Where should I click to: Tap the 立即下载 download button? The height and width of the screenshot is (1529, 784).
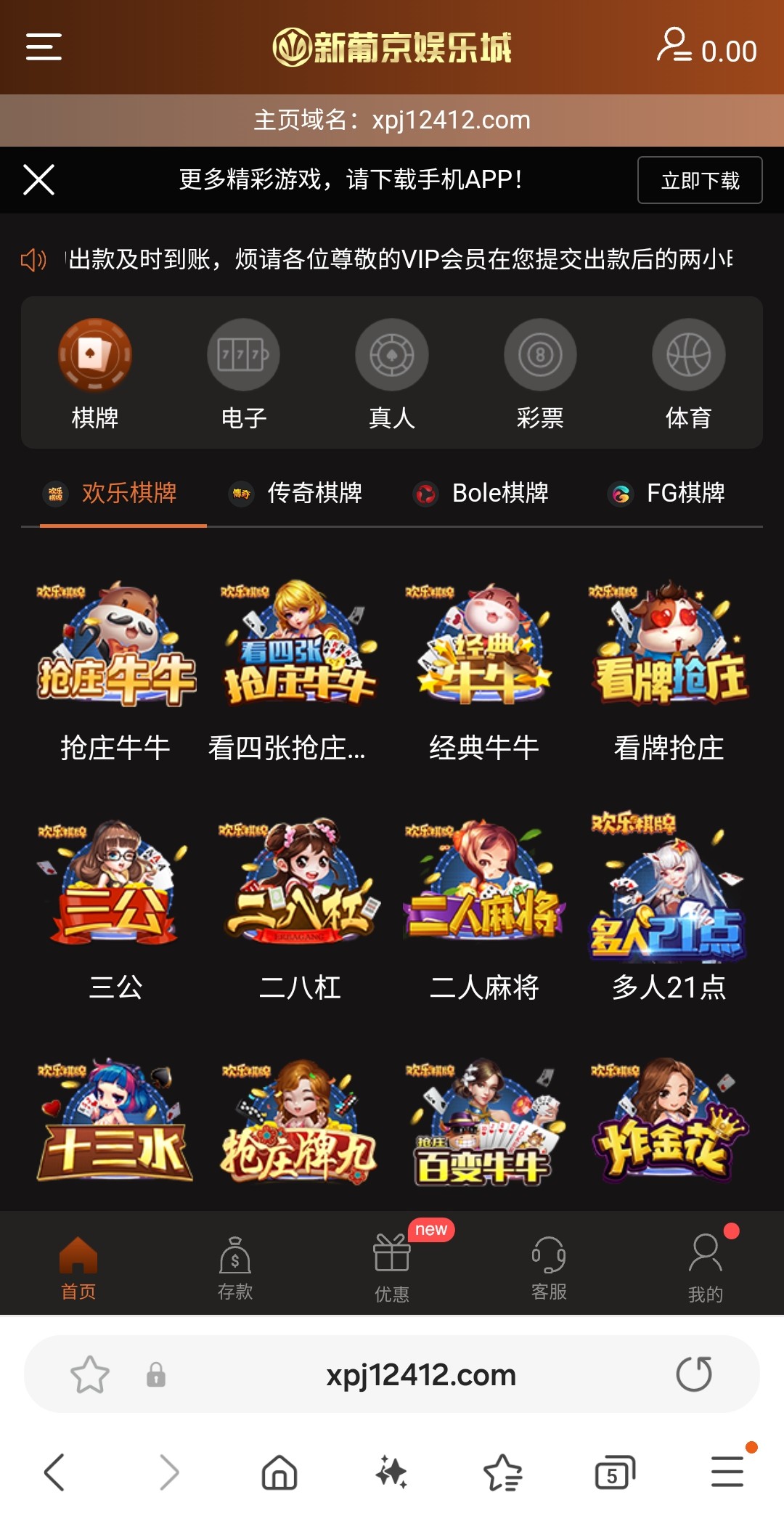tap(699, 180)
